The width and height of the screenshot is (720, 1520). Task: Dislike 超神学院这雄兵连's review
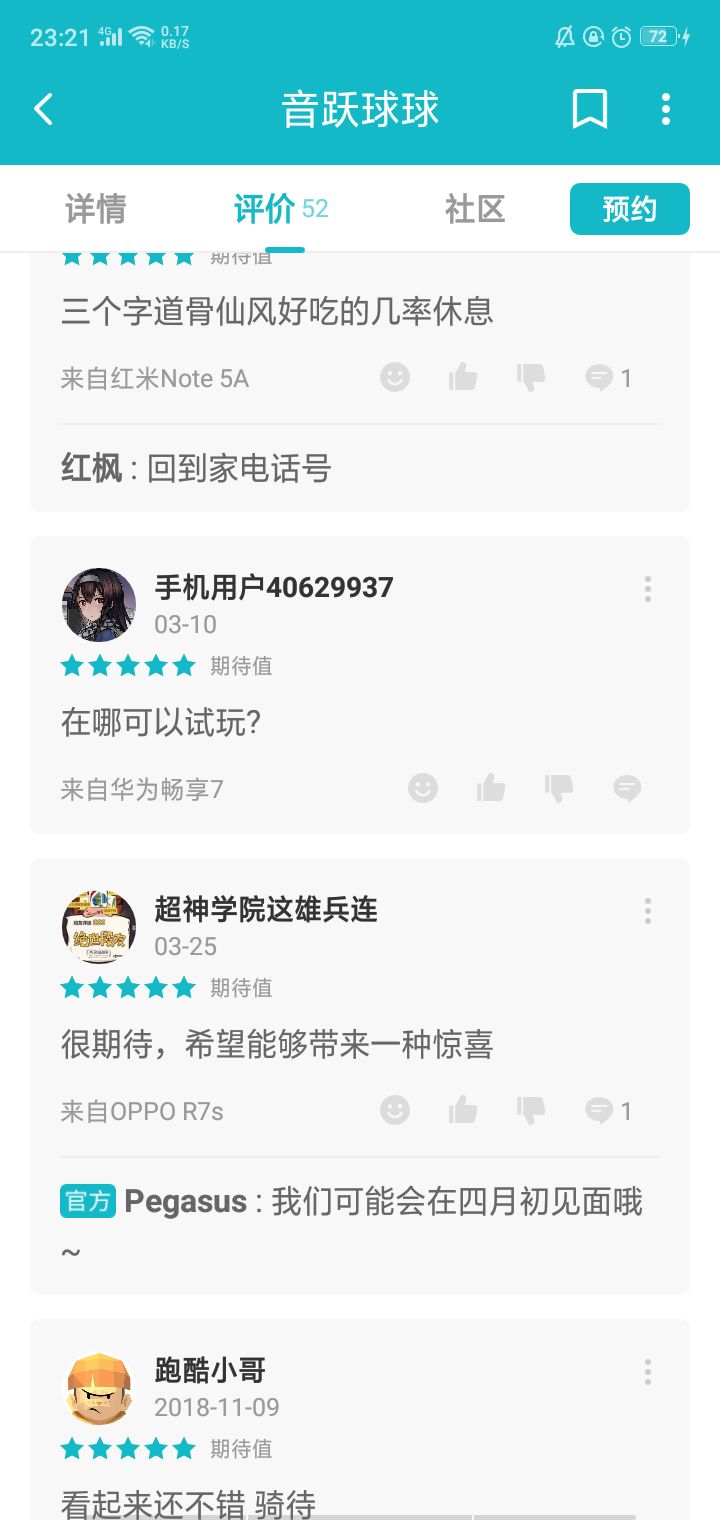[531, 1110]
